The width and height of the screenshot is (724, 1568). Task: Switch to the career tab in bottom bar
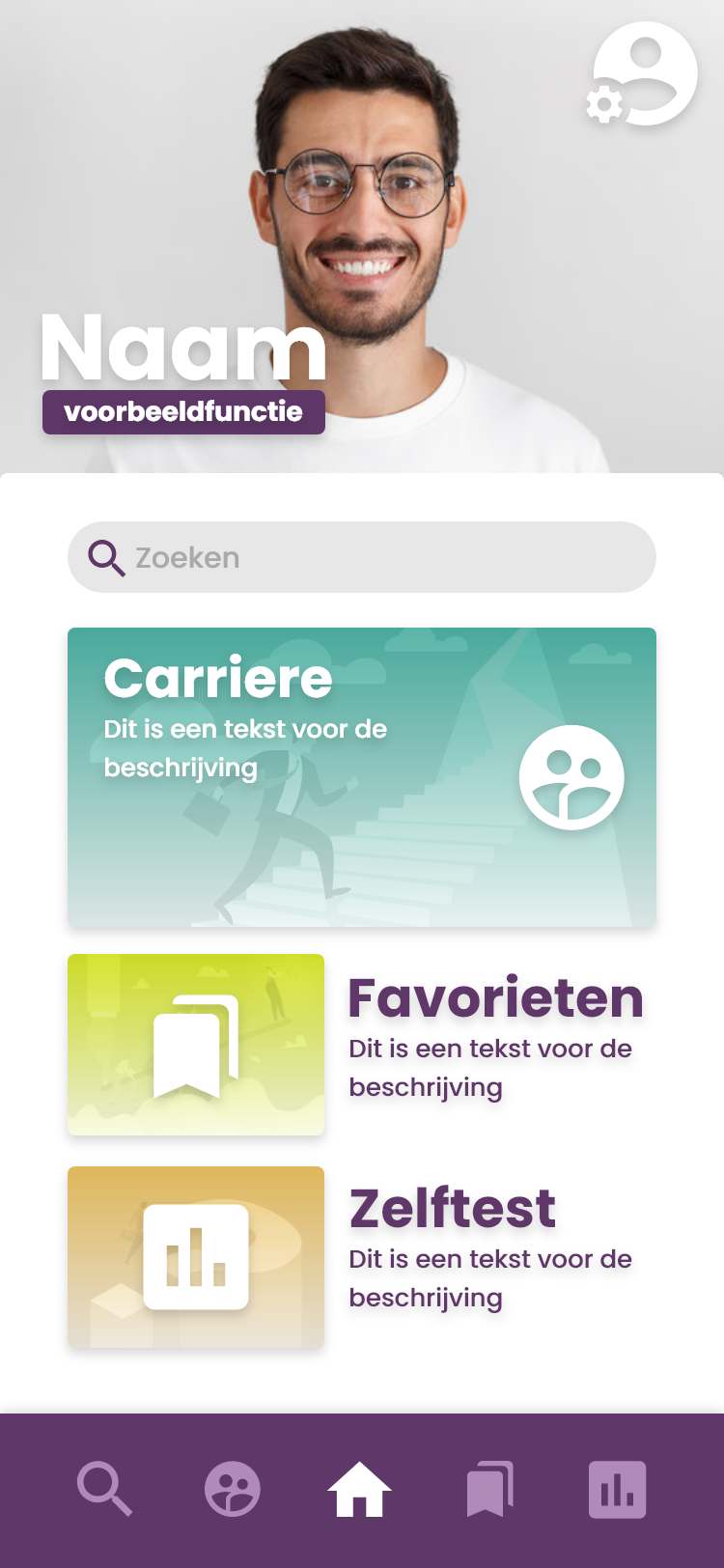point(233,1489)
